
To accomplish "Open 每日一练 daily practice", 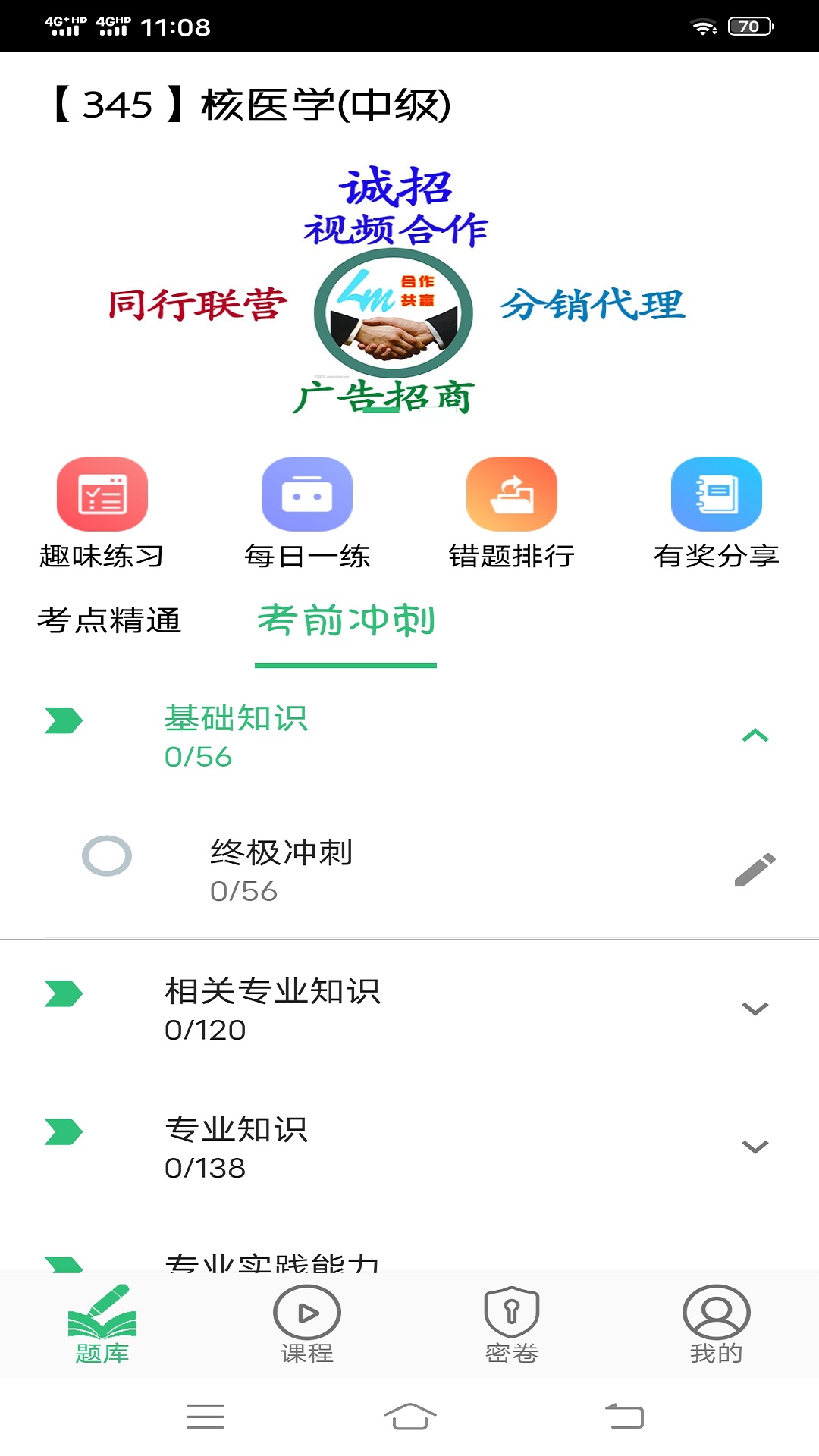I will [x=307, y=497].
